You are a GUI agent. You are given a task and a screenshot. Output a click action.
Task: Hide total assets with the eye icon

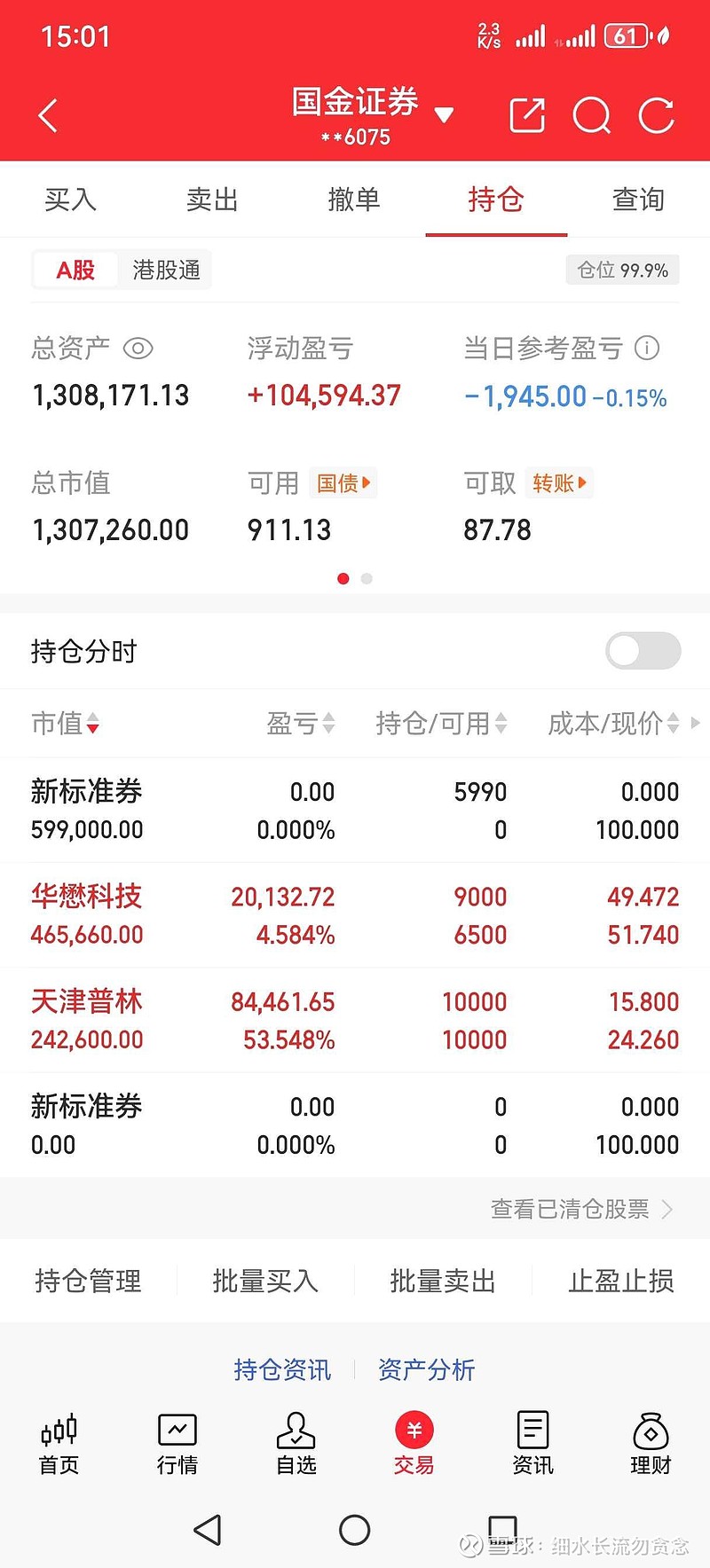[x=139, y=349]
